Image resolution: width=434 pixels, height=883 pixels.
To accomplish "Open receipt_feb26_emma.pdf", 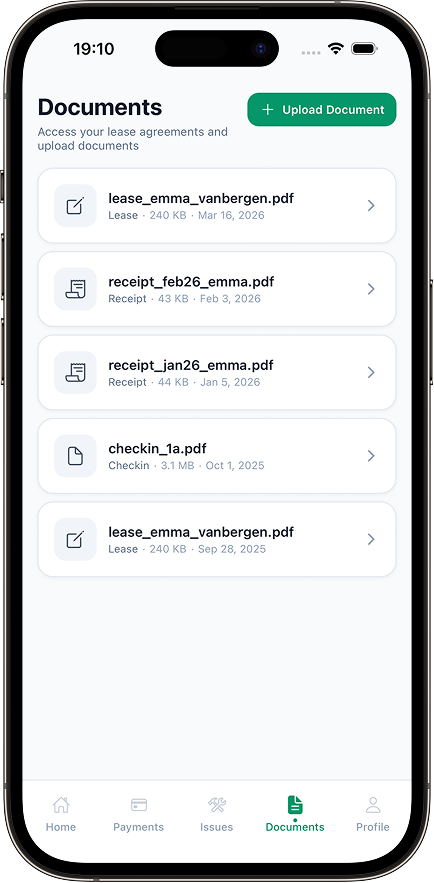I will (x=217, y=289).
